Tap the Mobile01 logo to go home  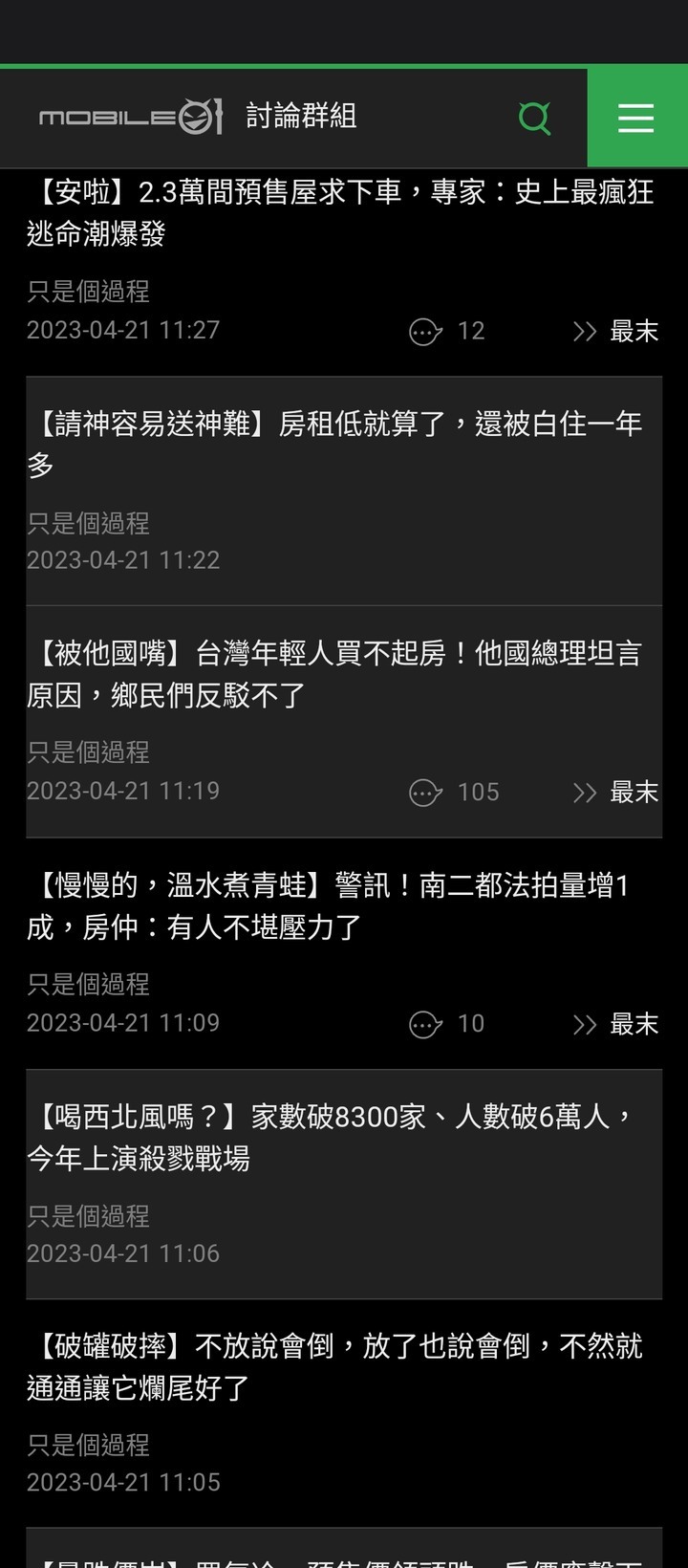(131, 118)
